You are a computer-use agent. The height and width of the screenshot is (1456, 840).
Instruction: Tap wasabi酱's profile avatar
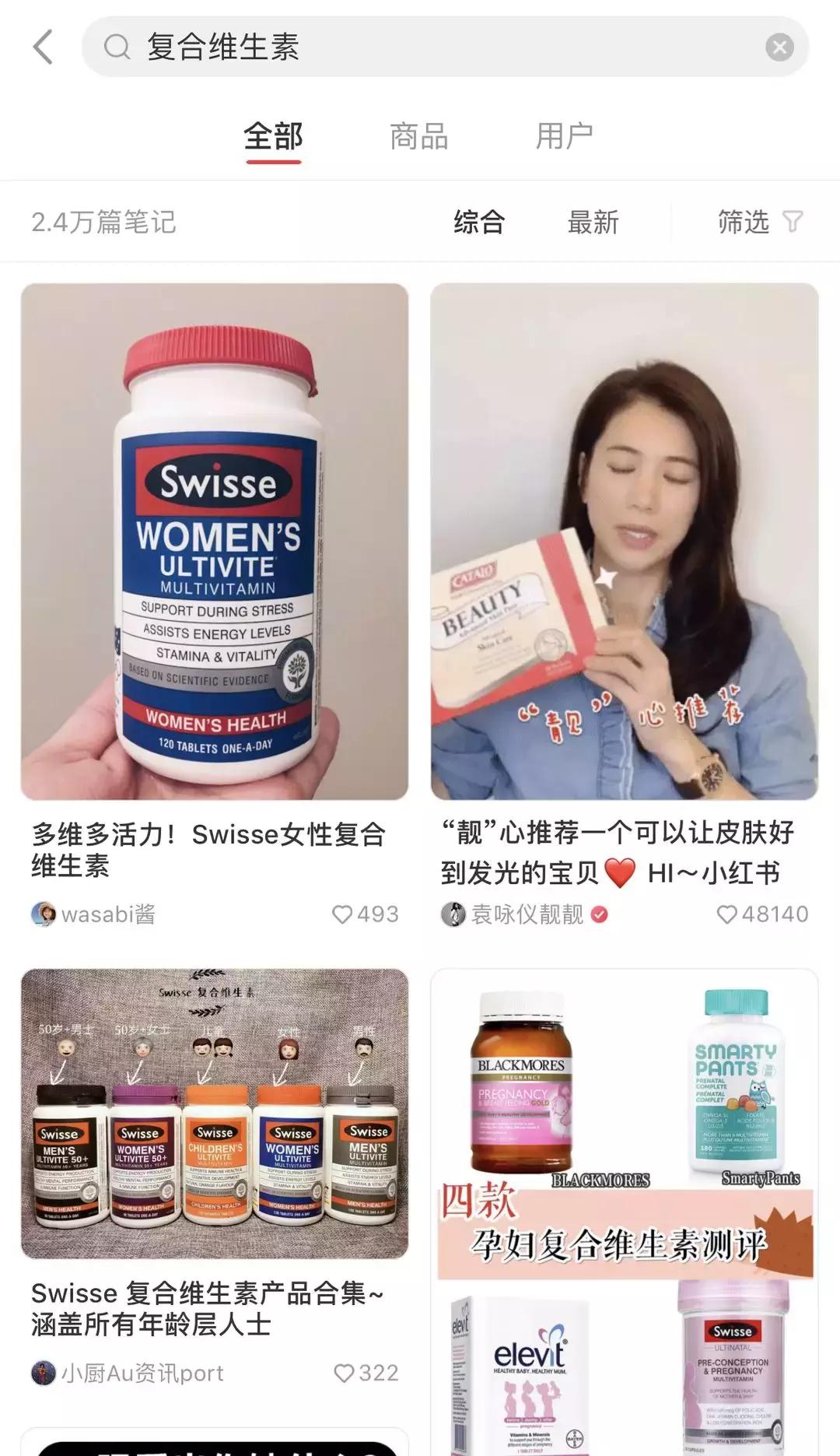pyautogui.click(x=44, y=915)
